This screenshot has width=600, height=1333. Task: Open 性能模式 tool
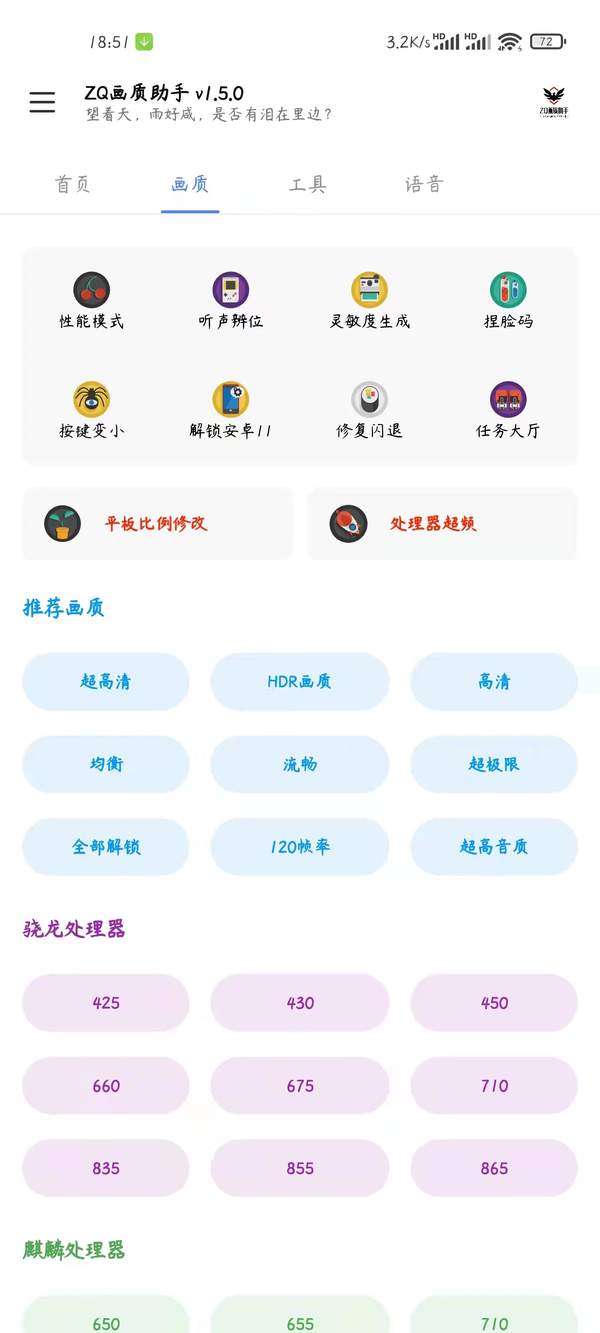click(x=91, y=302)
